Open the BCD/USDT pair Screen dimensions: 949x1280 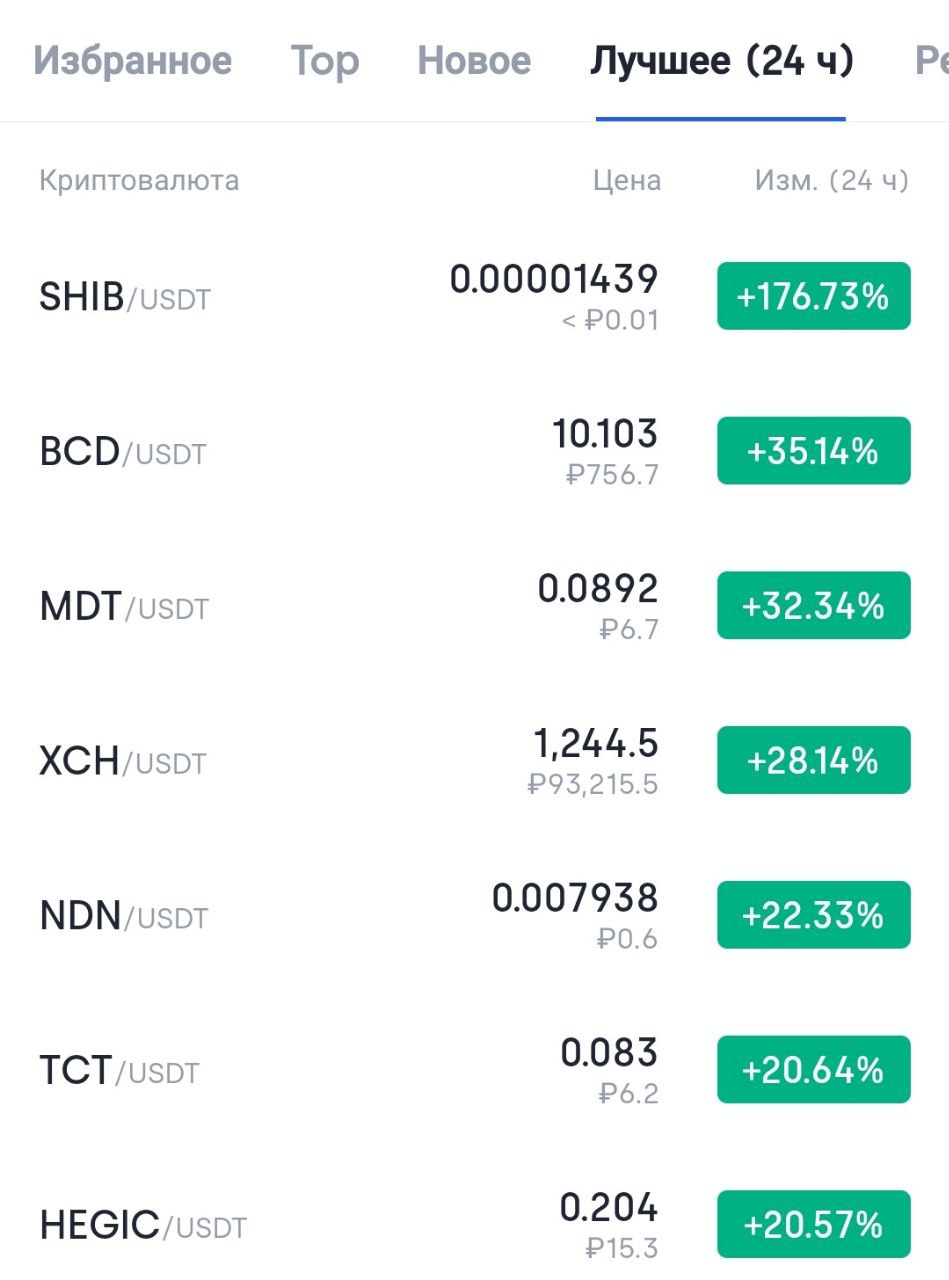click(x=122, y=452)
